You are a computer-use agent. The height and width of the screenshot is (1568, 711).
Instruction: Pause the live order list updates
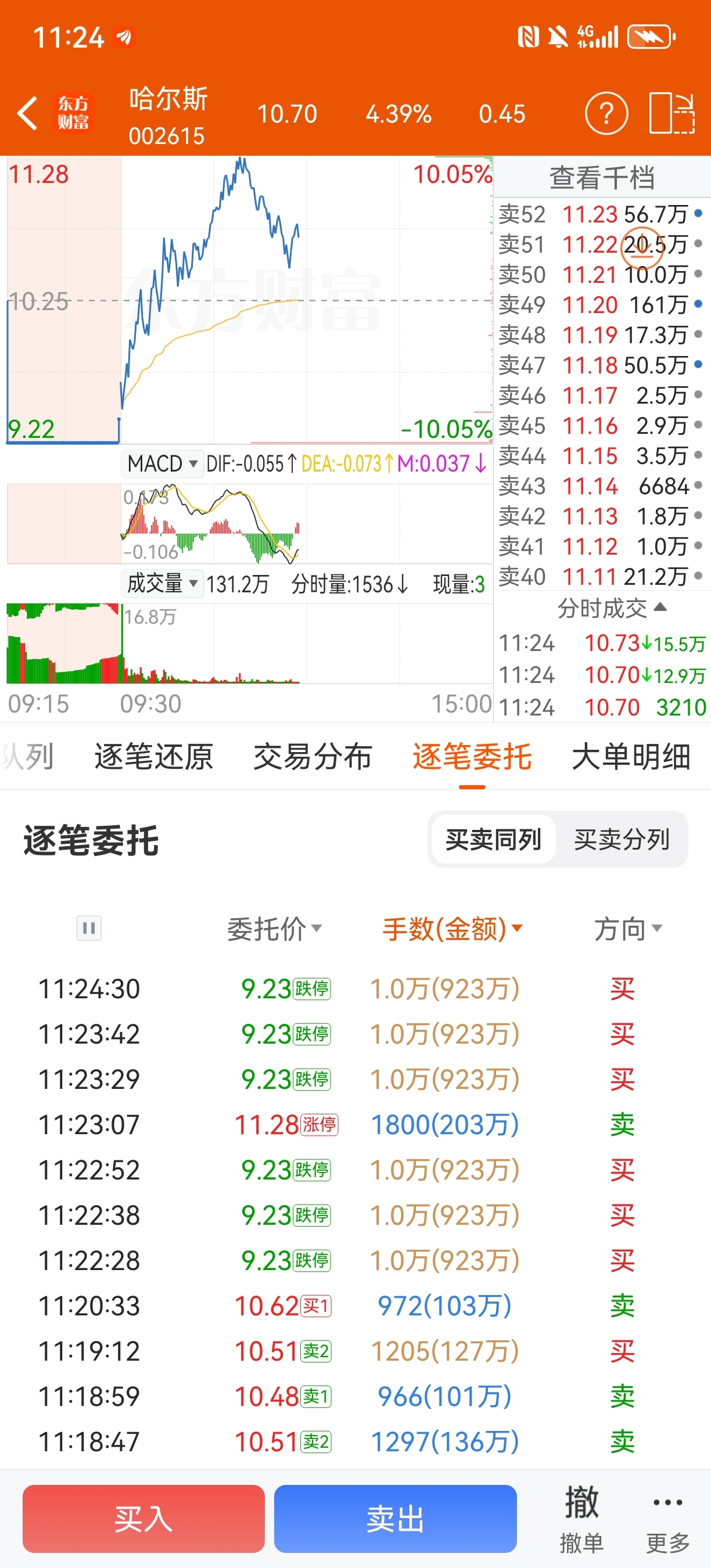[x=89, y=928]
